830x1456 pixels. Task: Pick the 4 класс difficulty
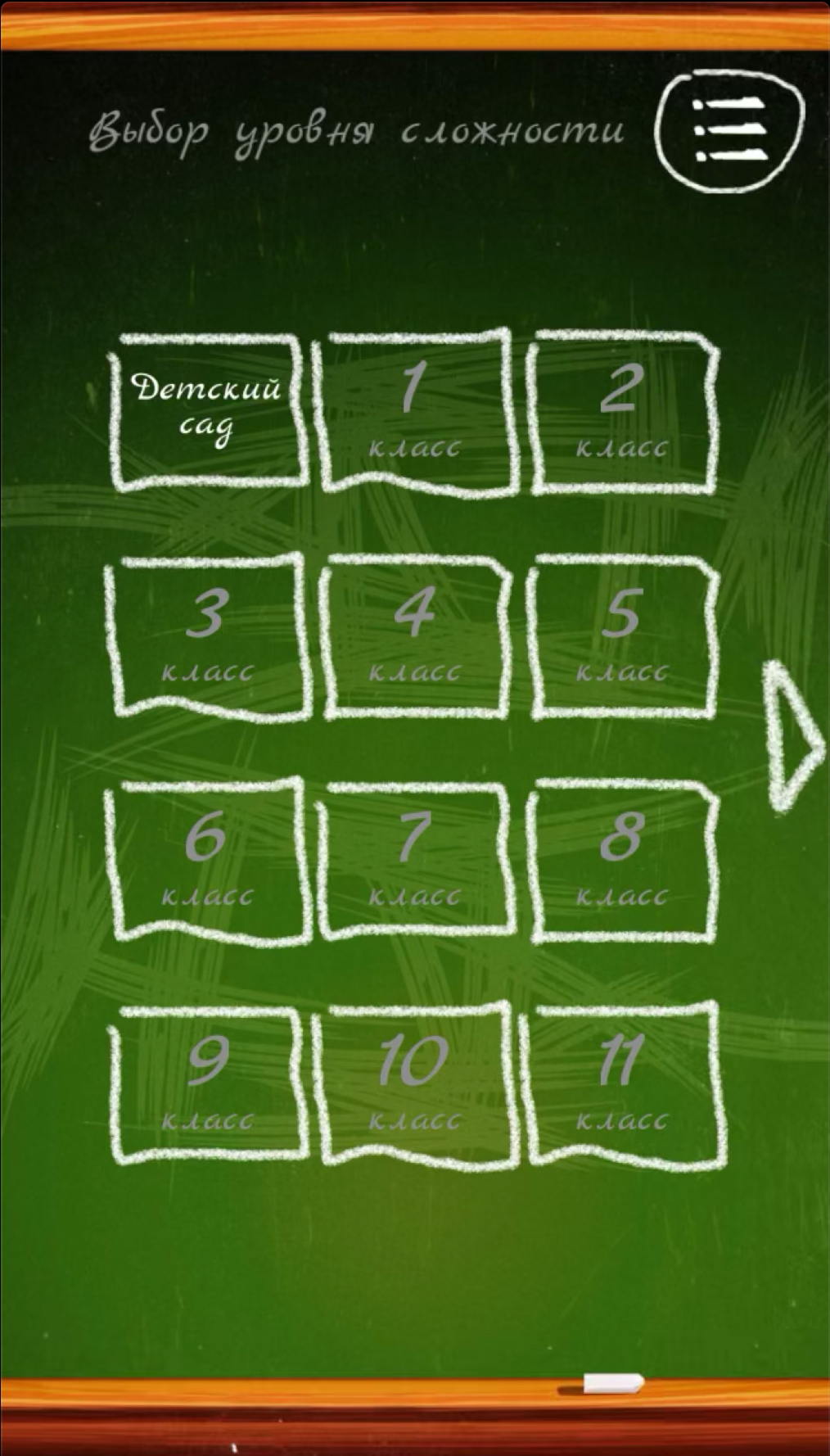415,636
